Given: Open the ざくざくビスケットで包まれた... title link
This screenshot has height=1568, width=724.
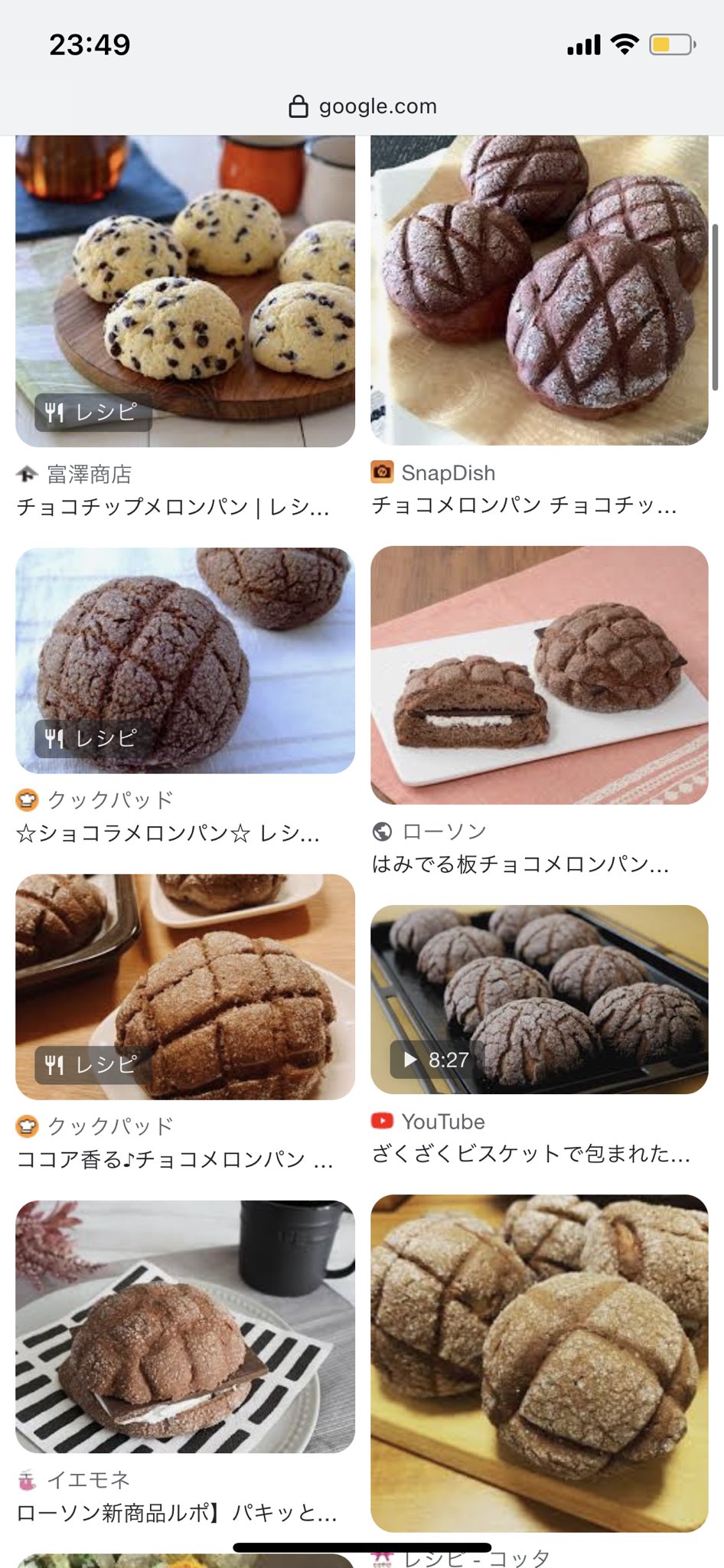Looking at the screenshot, I should click(531, 1154).
